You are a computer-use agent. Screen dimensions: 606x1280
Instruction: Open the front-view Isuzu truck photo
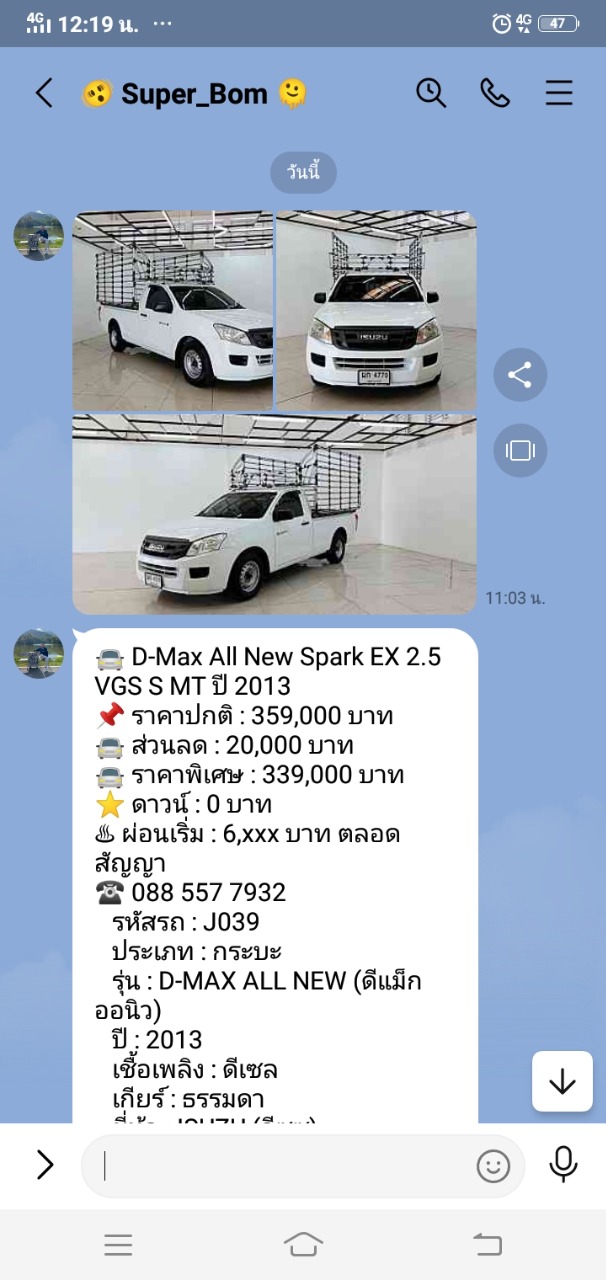tap(376, 310)
